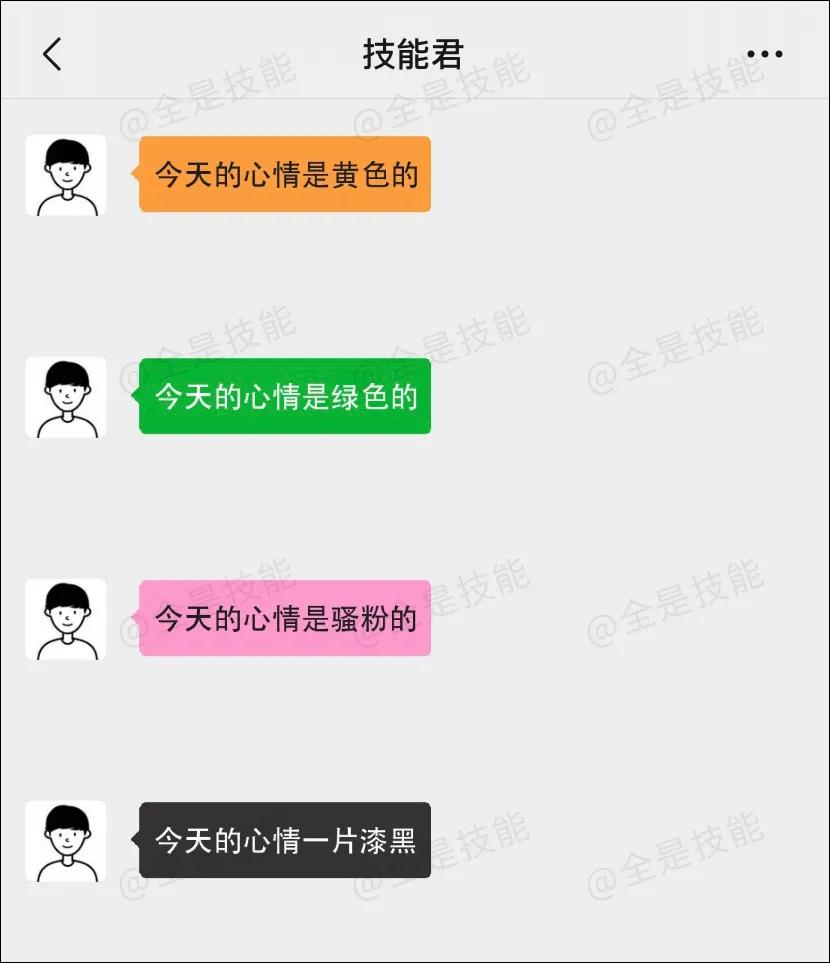Tap the black chat bubble

coord(283,841)
